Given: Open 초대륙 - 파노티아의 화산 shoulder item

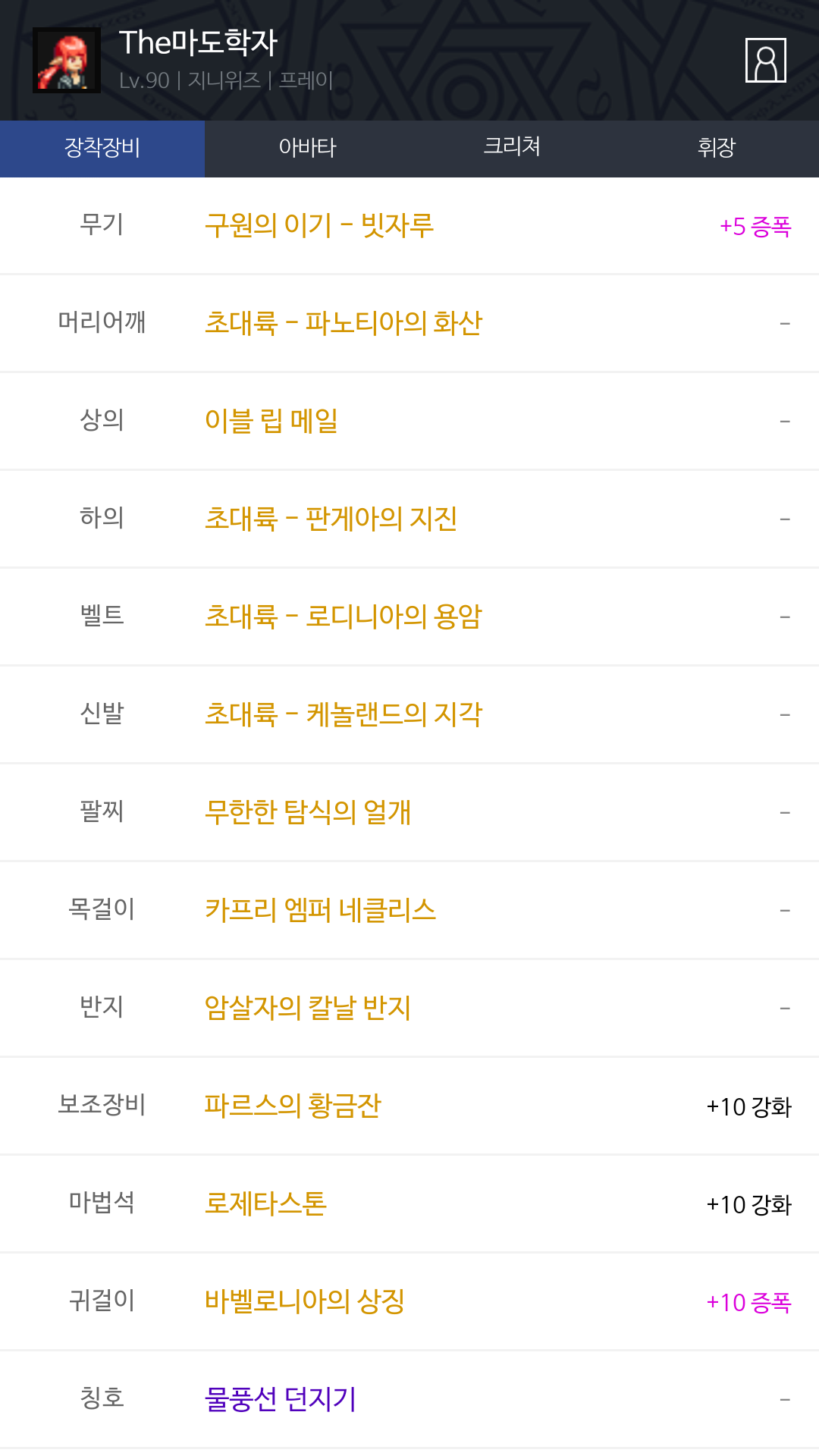Looking at the screenshot, I should (344, 323).
